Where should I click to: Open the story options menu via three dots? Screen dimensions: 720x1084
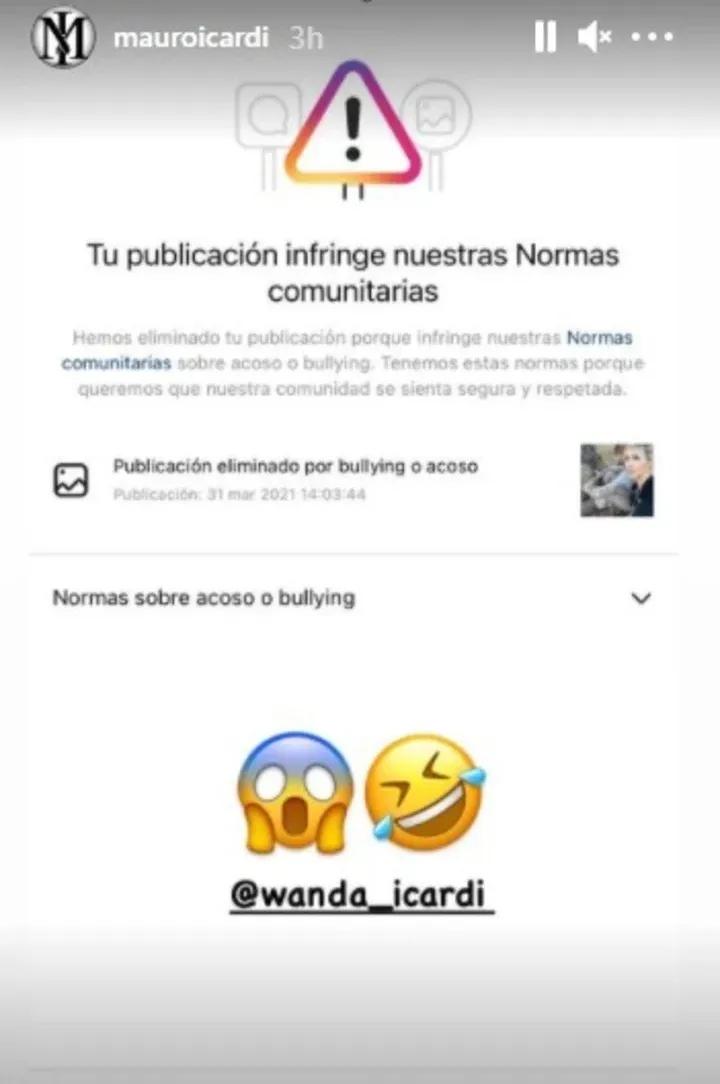click(x=651, y=36)
